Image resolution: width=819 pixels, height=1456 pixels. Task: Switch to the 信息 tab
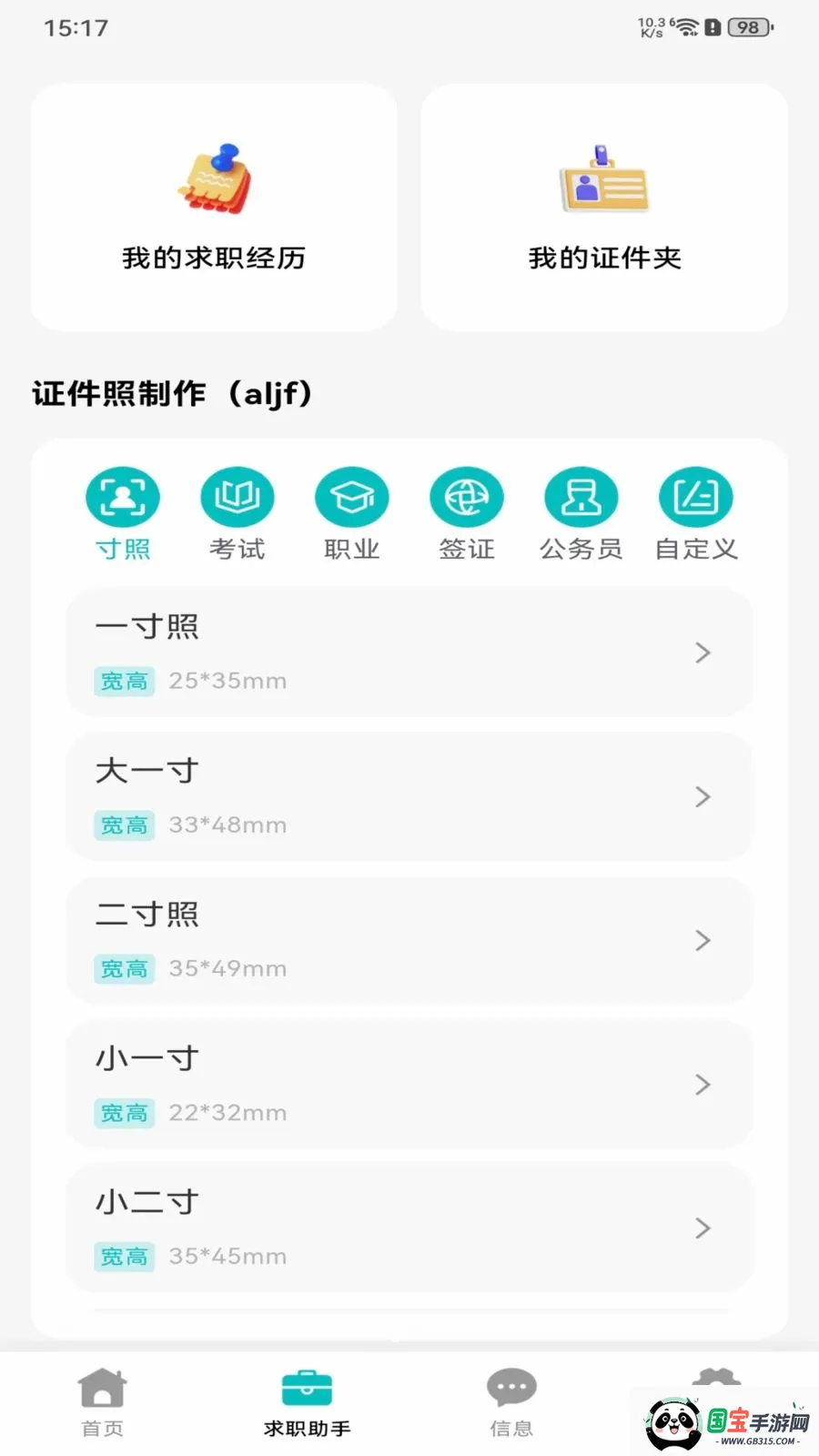(x=511, y=1402)
